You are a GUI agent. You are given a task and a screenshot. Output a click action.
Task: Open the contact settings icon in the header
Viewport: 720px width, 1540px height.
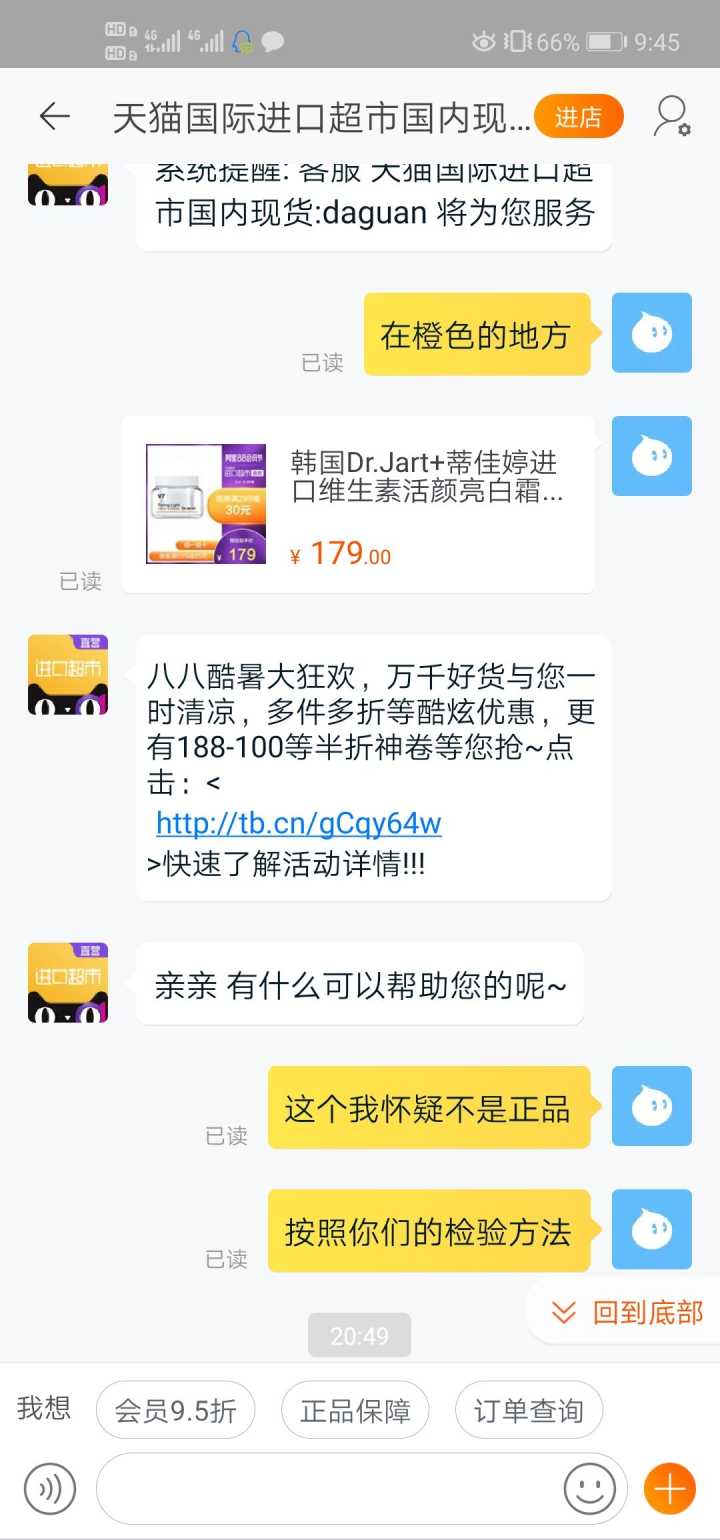pyautogui.click(x=671, y=117)
